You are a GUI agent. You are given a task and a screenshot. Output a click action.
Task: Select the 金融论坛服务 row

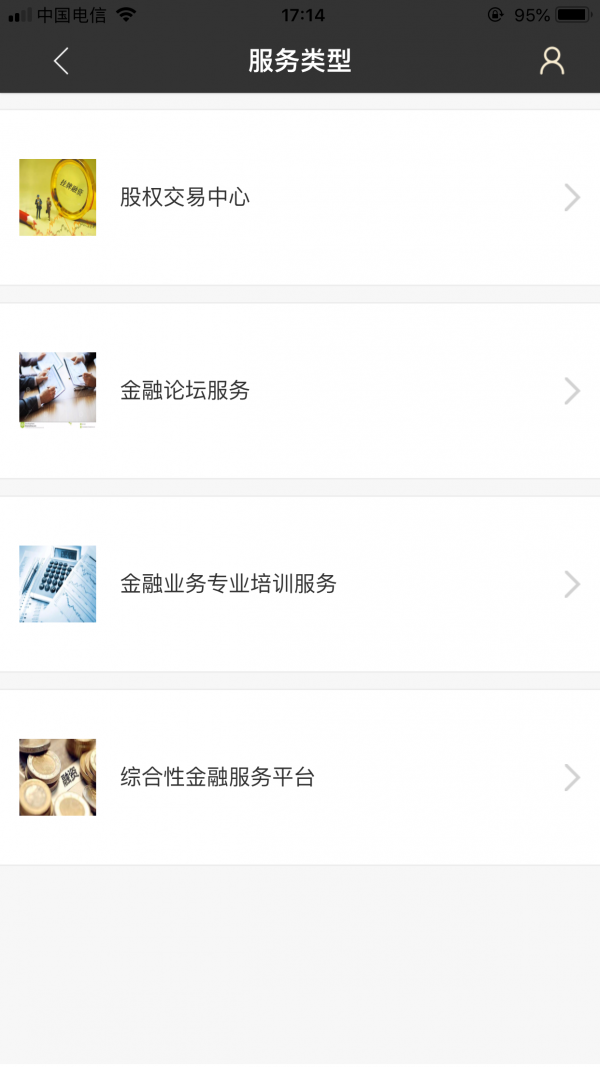[300, 391]
